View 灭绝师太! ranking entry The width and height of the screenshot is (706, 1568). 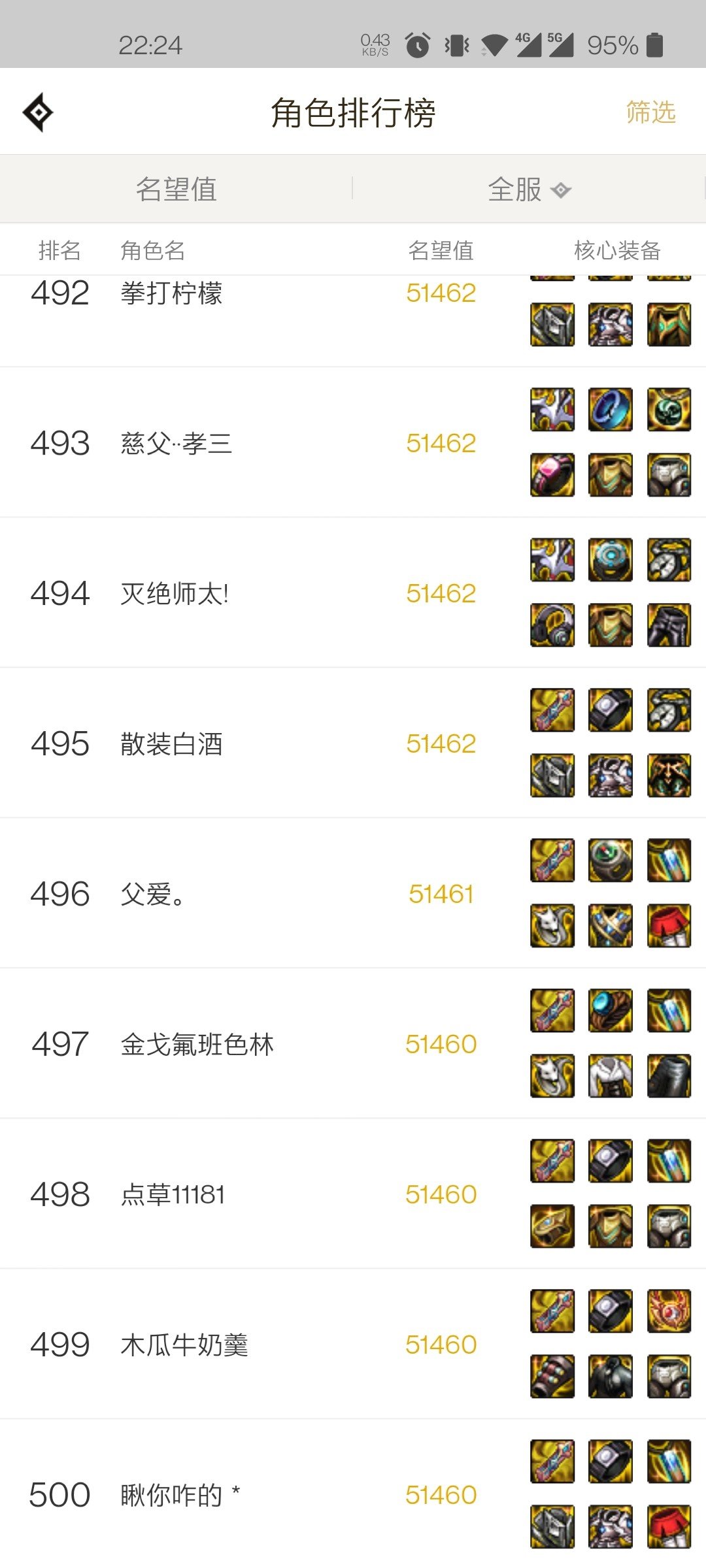[353, 593]
